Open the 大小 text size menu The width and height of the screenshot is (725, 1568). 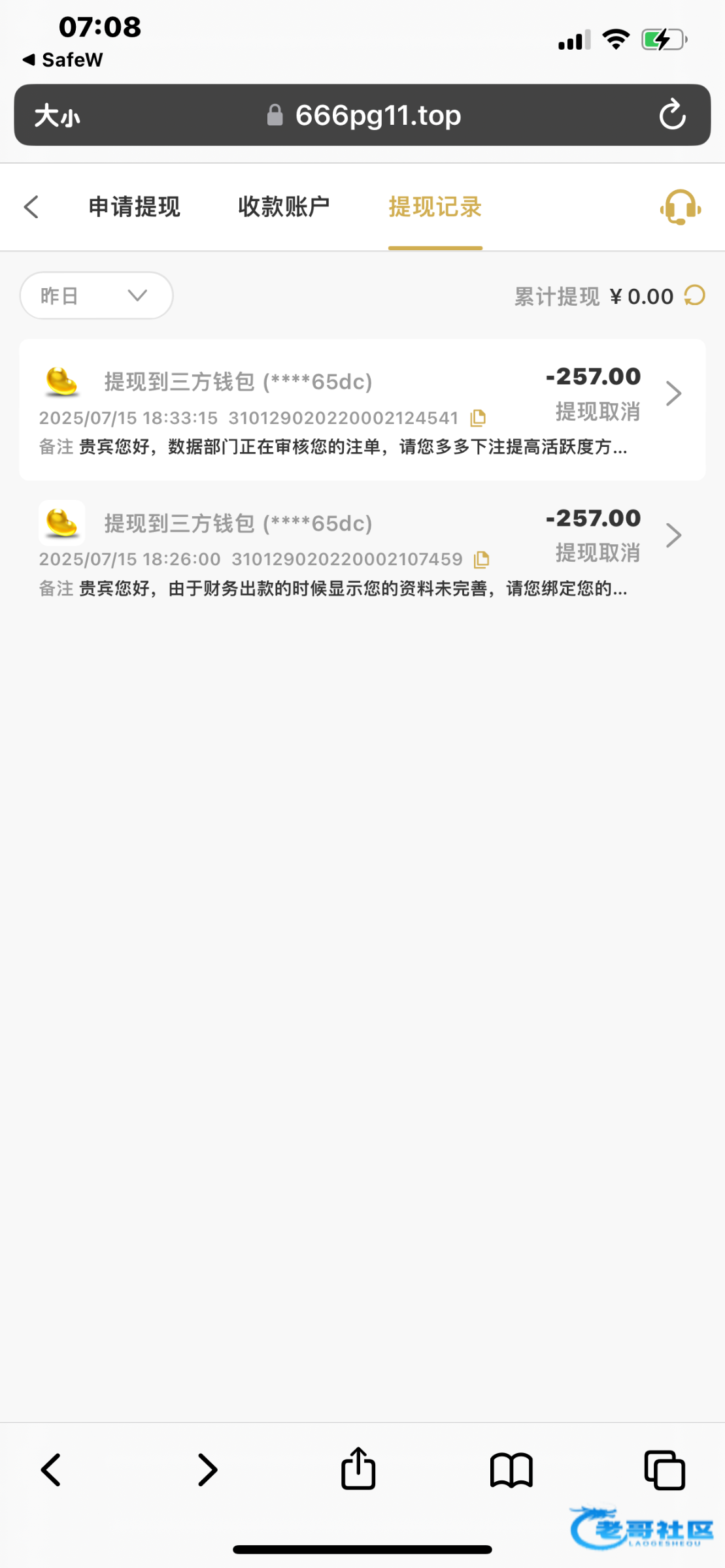click(58, 116)
